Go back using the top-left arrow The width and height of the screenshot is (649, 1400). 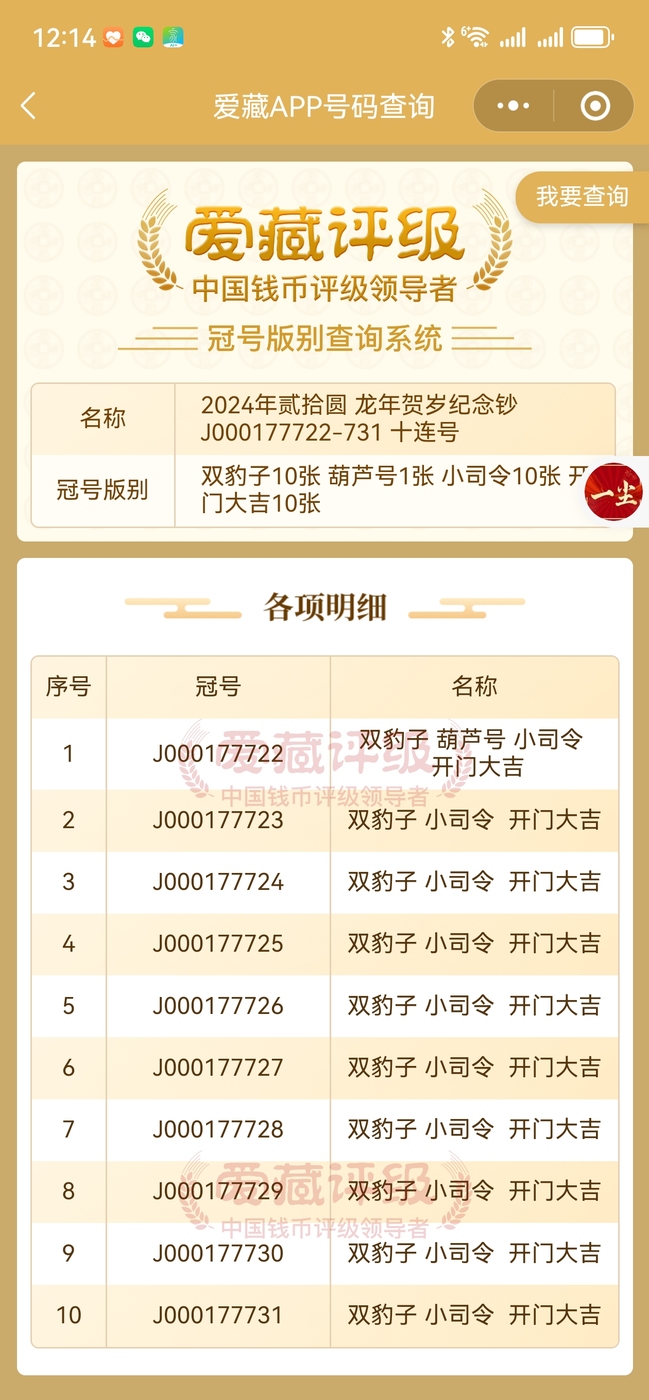coord(28,106)
